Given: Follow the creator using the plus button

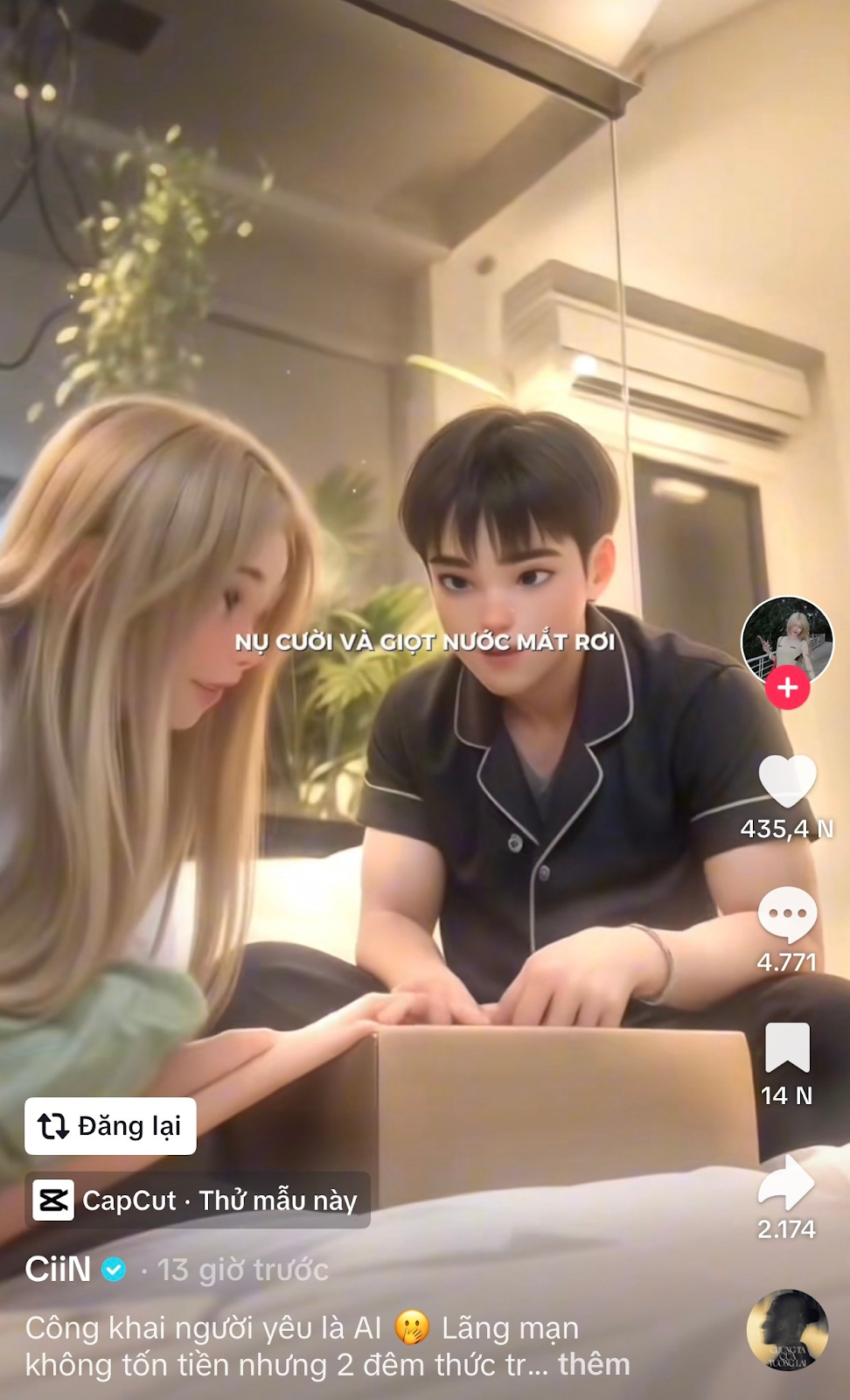Looking at the screenshot, I should pyautogui.click(x=787, y=688).
